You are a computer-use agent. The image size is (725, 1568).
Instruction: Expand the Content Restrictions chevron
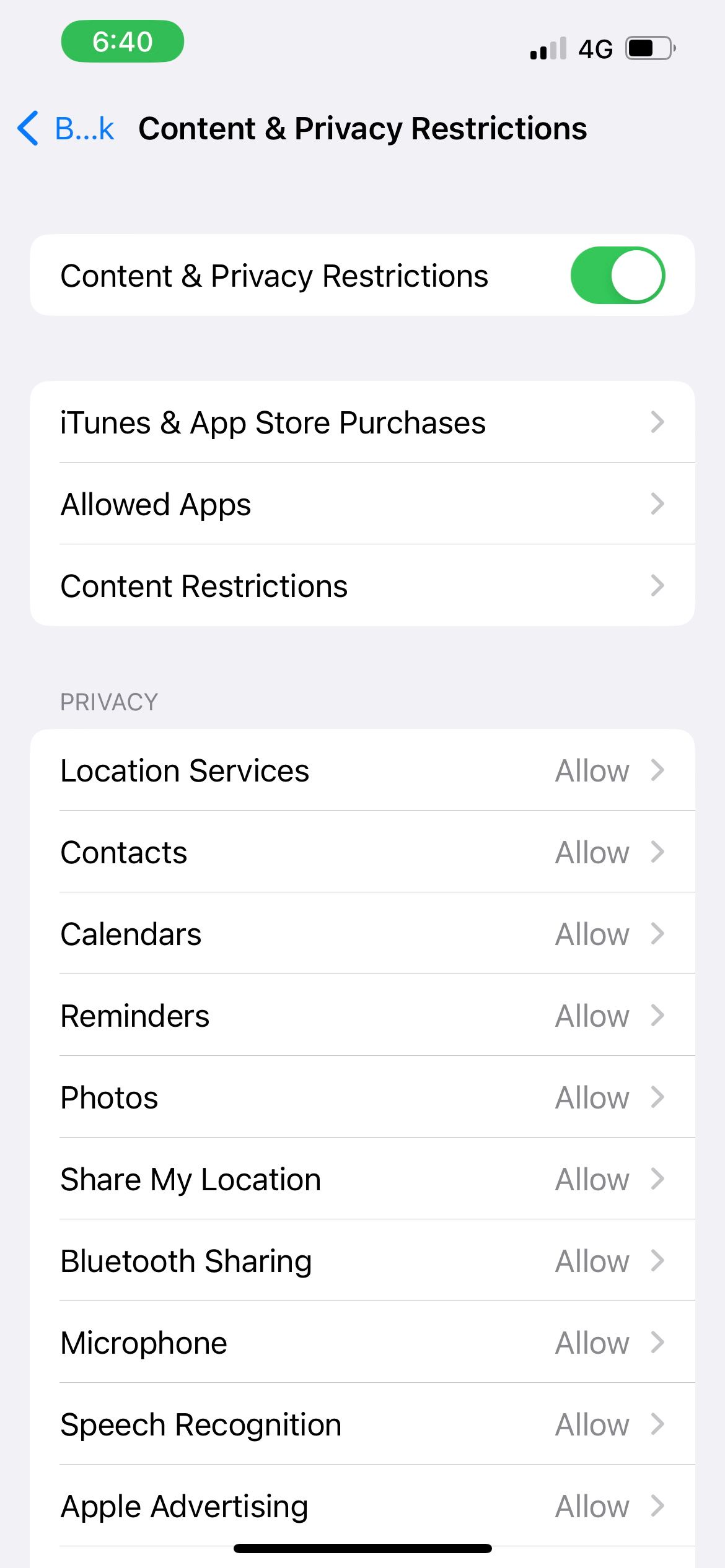tap(658, 585)
